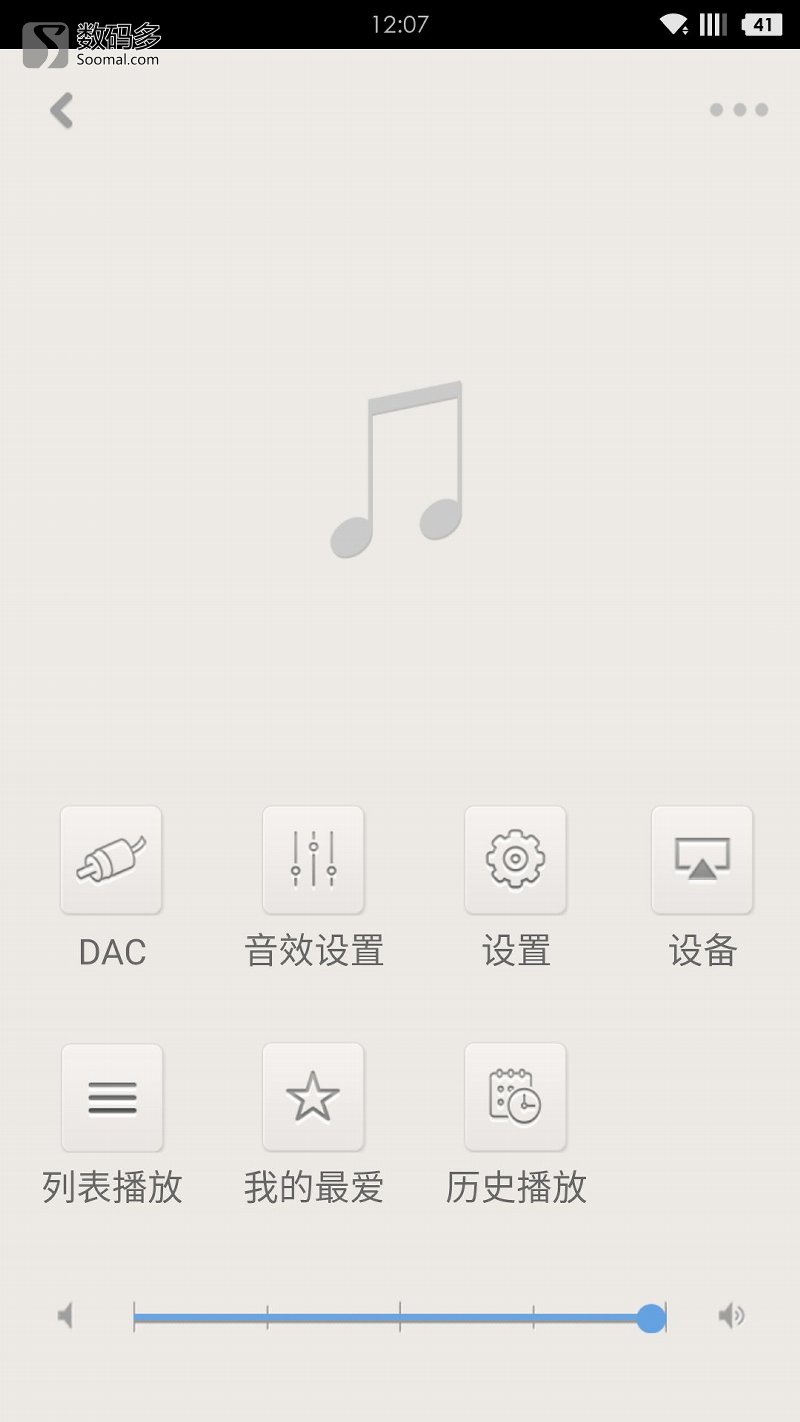Open the overflow three-dot menu
The width and height of the screenshot is (800, 1422).
click(x=738, y=110)
